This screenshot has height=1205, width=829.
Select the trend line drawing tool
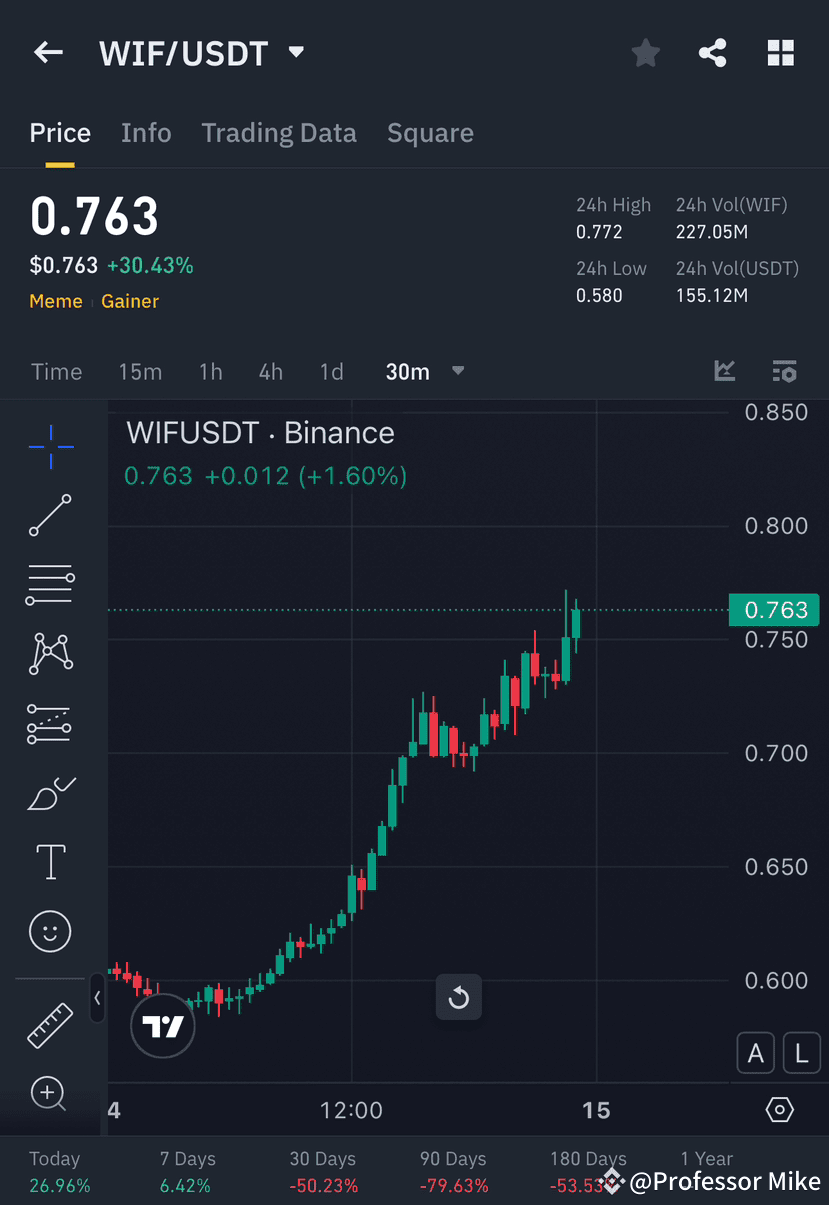click(49, 516)
